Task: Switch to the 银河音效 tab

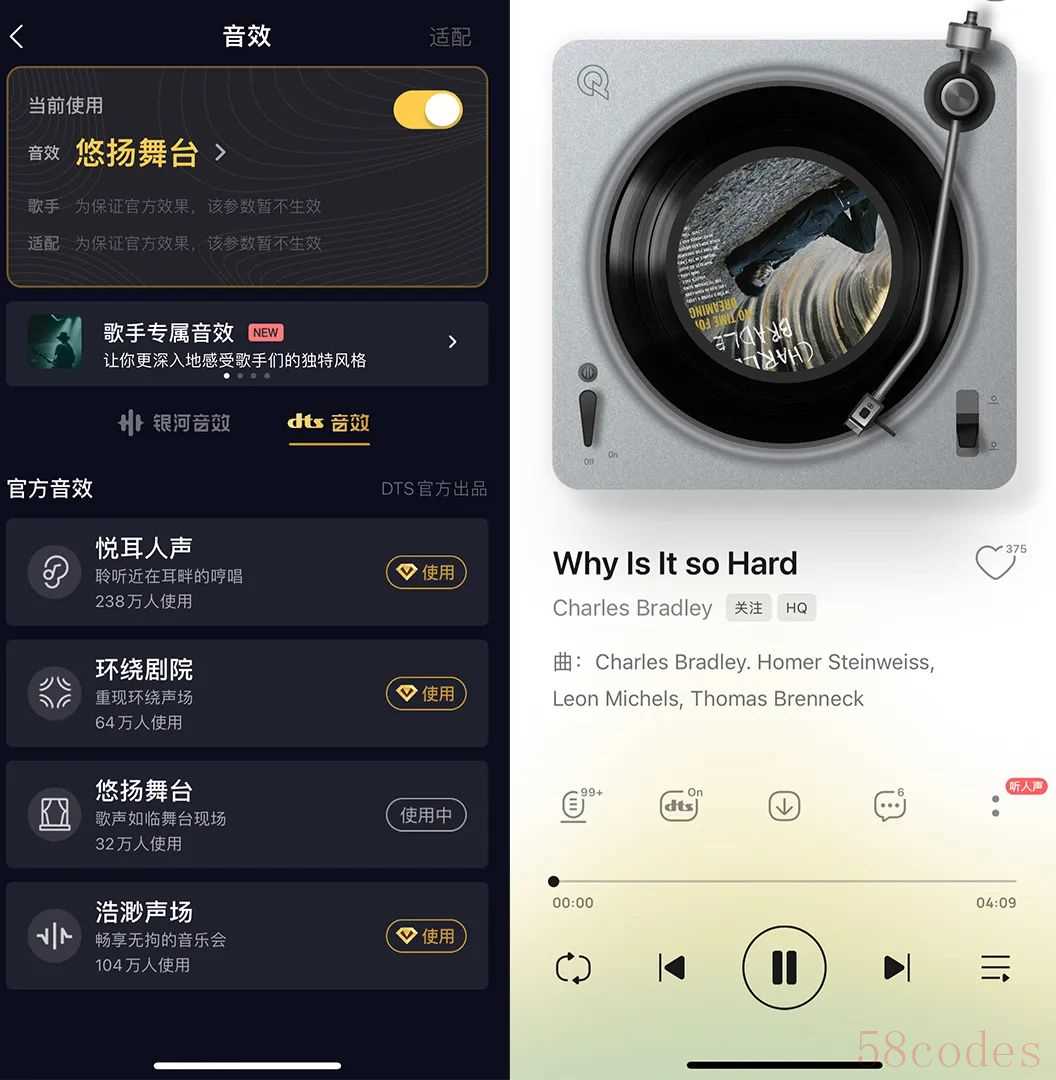Action: click(175, 422)
